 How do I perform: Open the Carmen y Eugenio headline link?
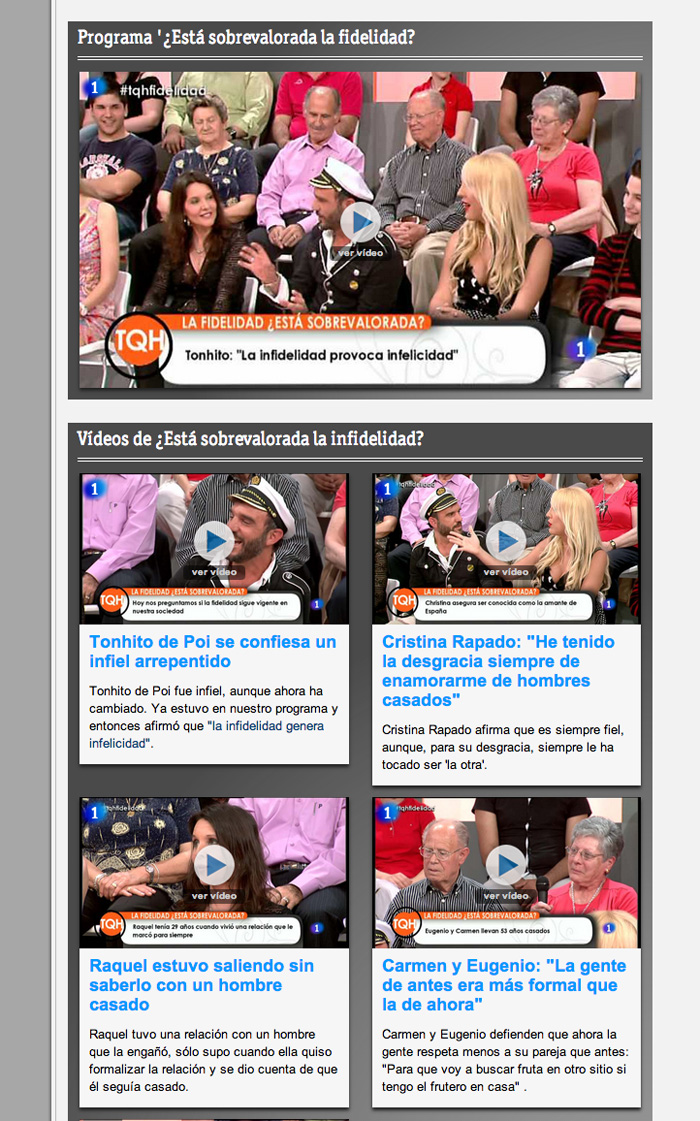point(504,985)
